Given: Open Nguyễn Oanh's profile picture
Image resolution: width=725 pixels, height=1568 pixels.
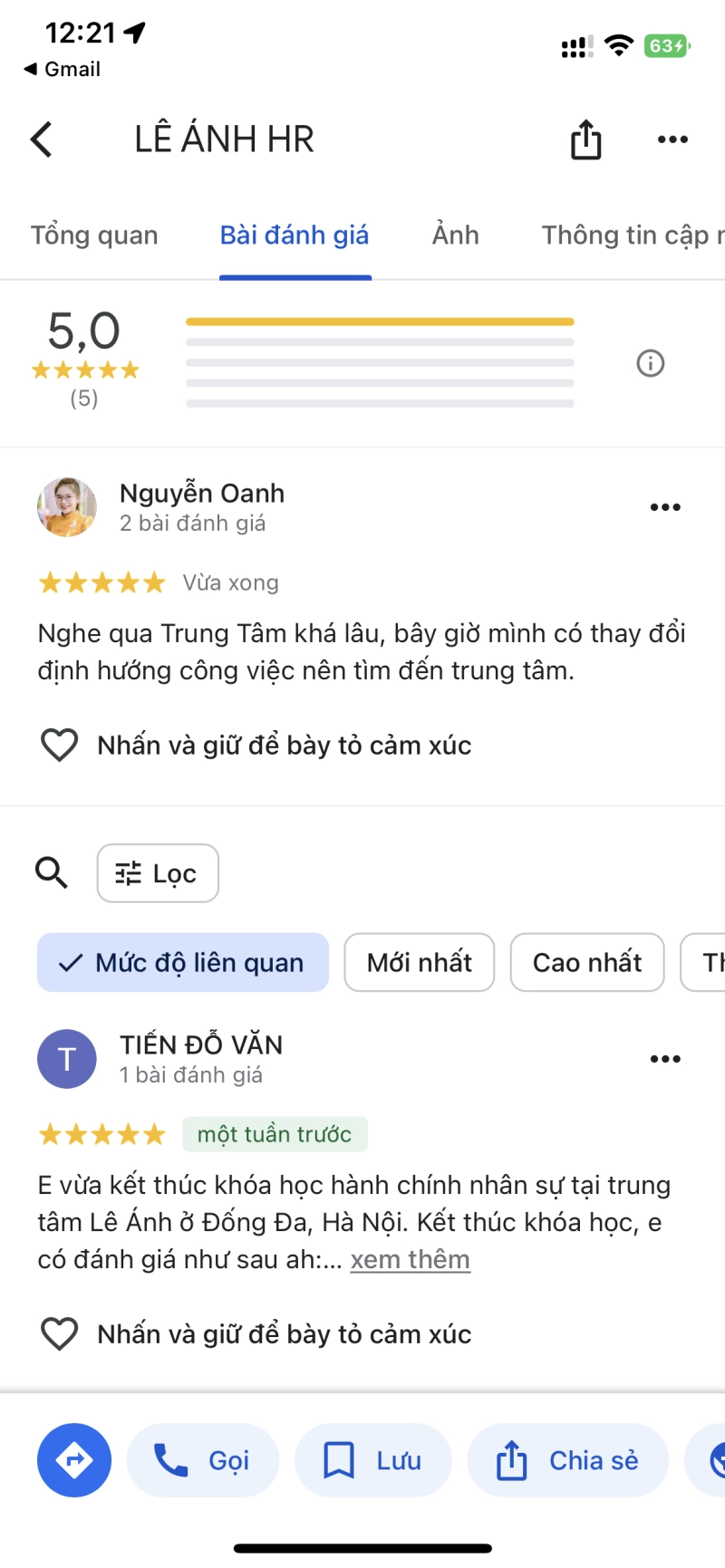Looking at the screenshot, I should click(x=67, y=507).
